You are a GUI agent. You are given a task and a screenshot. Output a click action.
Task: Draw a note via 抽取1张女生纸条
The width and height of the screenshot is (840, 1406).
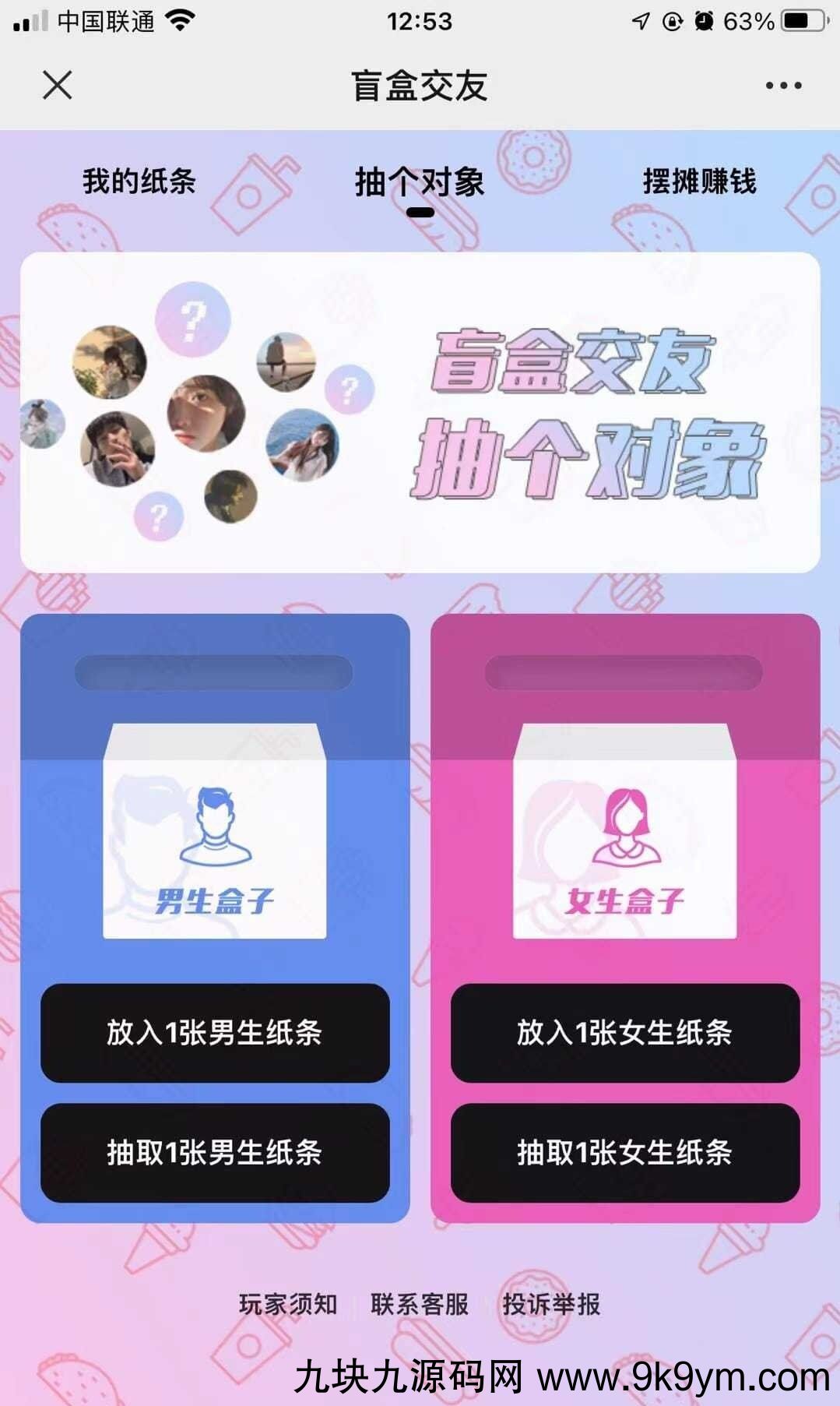(x=624, y=1152)
